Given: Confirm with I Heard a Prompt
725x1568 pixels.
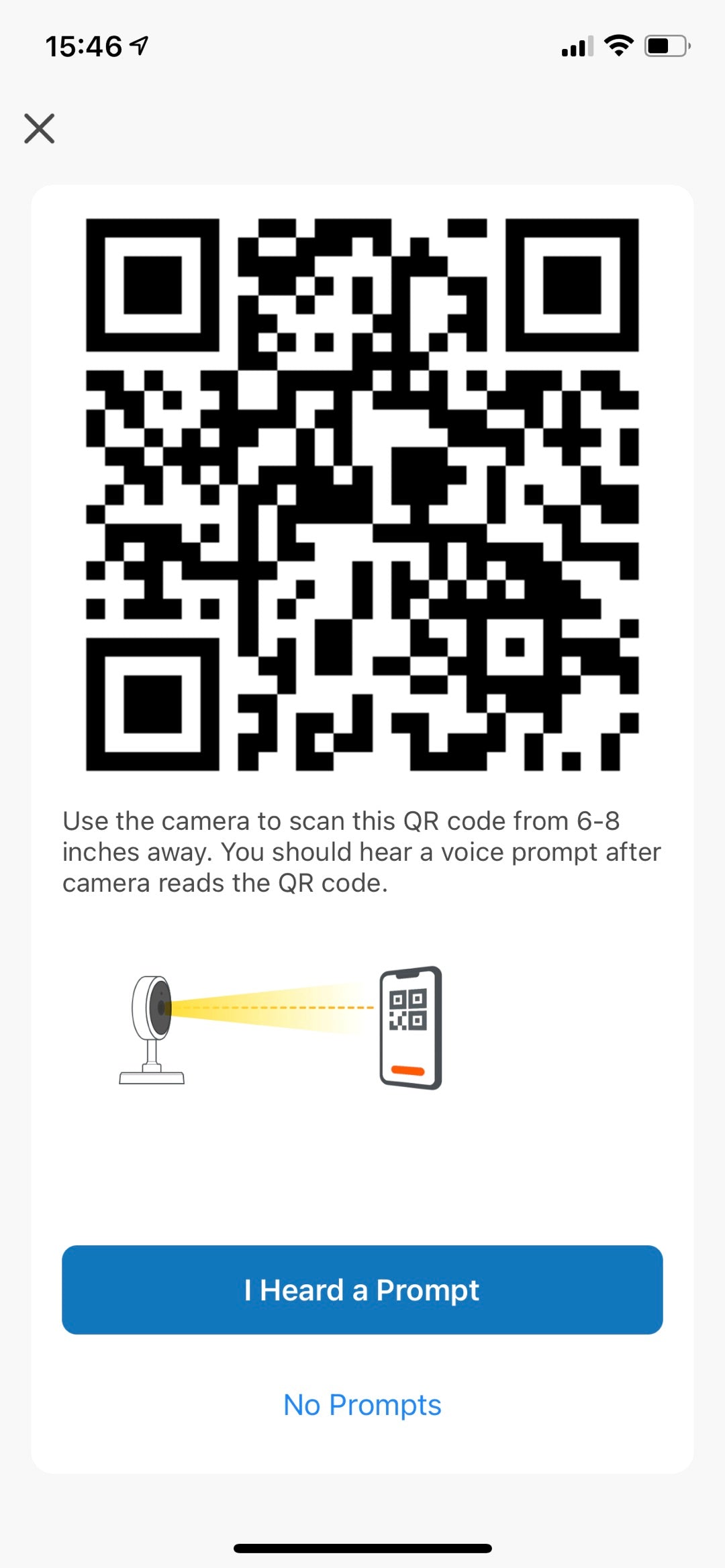Looking at the screenshot, I should [x=362, y=1290].
